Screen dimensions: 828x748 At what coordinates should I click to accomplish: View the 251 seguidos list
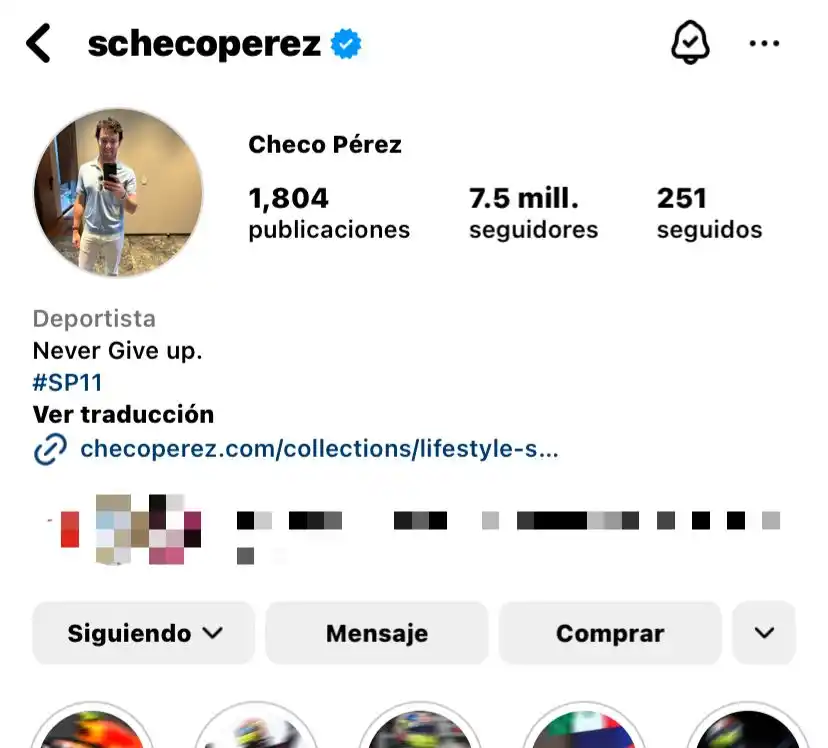(x=709, y=214)
